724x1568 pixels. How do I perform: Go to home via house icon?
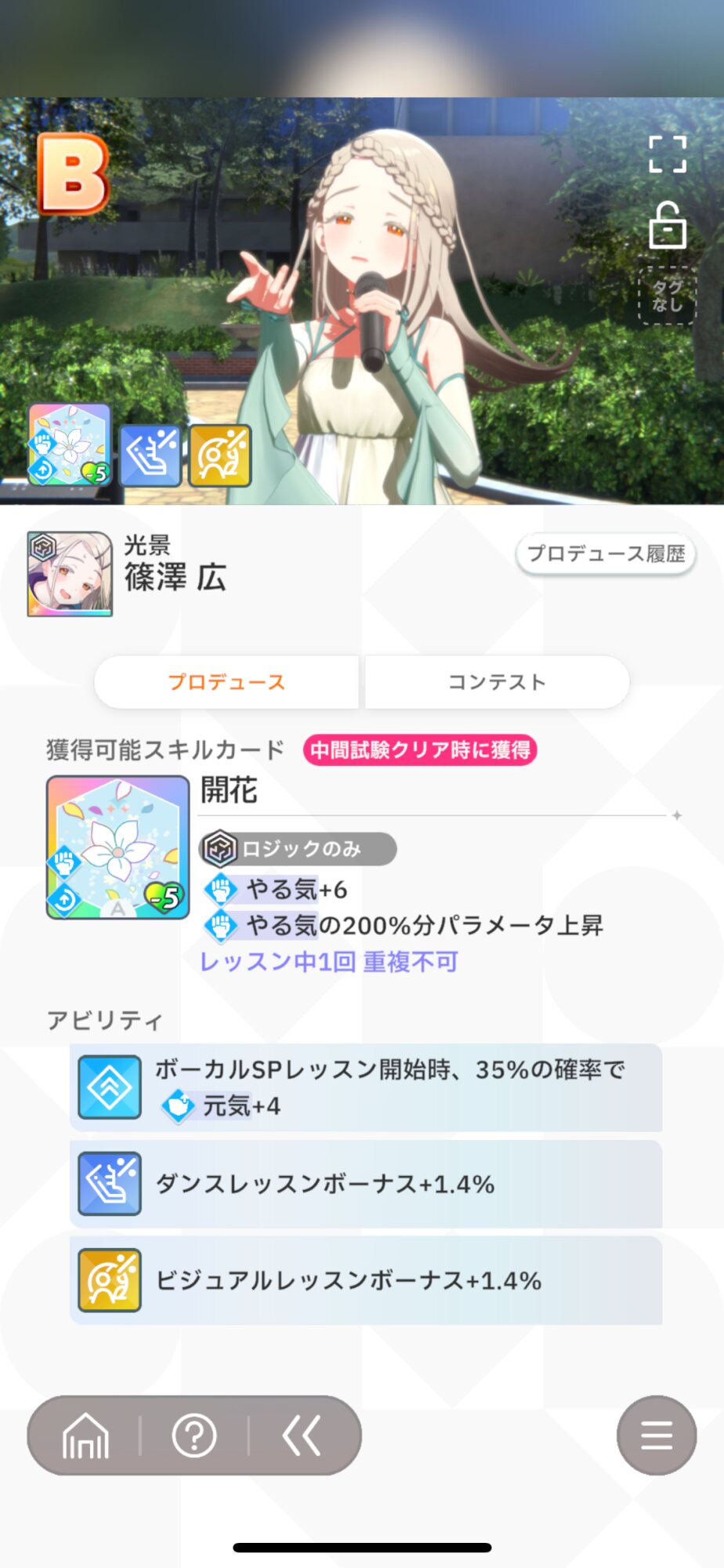85,1436
